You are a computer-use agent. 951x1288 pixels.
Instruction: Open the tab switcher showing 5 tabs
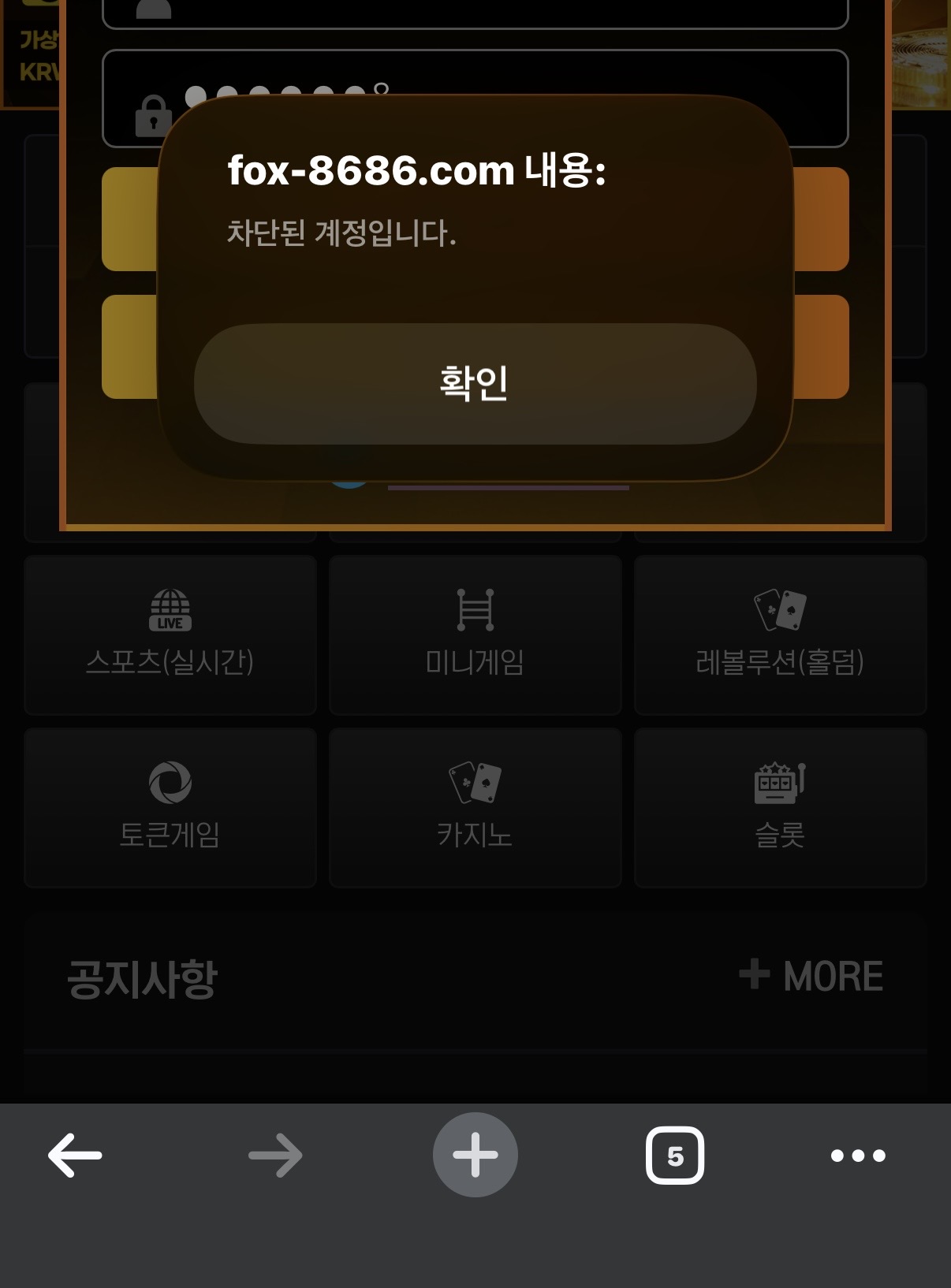pyautogui.click(x=675, y=1156)
